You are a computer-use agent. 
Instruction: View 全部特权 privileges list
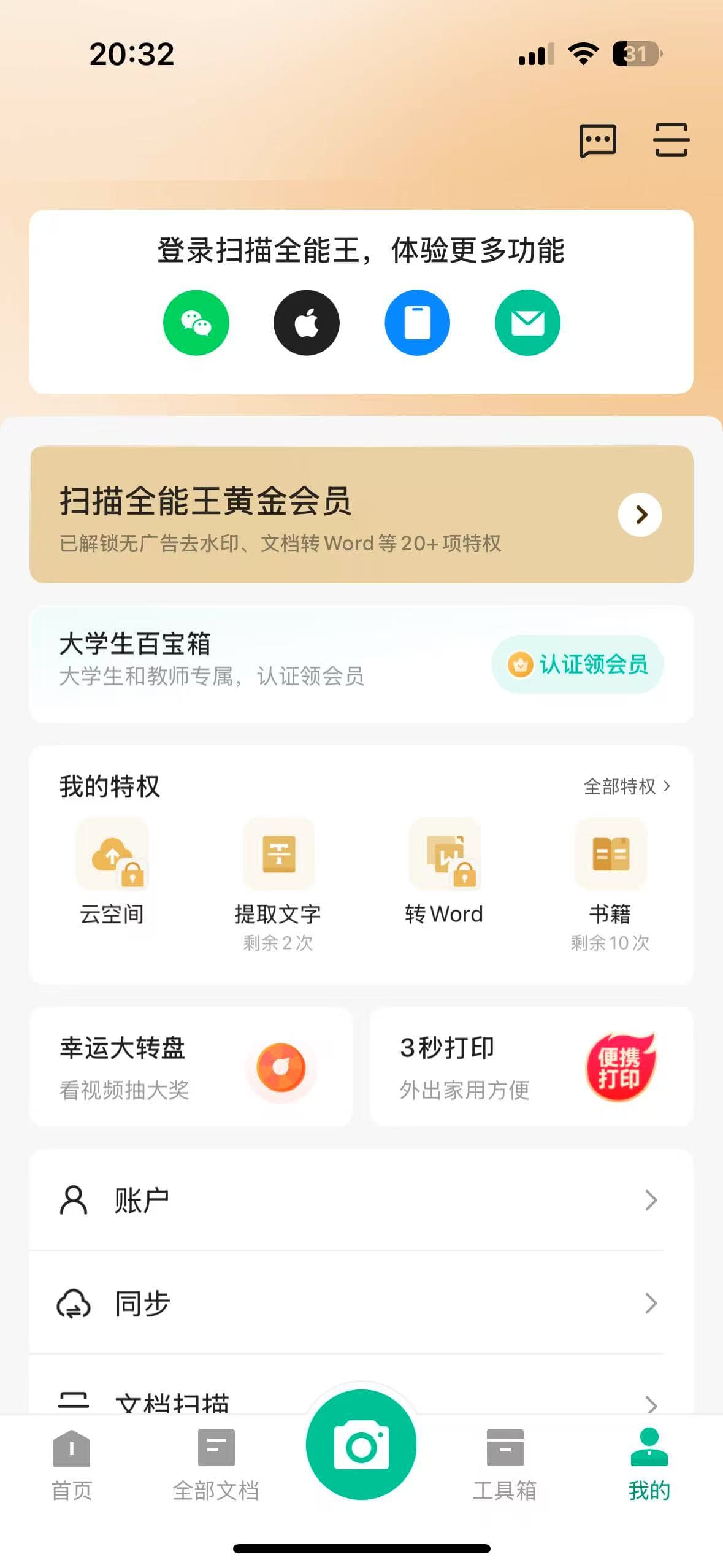tap(626, 786)
